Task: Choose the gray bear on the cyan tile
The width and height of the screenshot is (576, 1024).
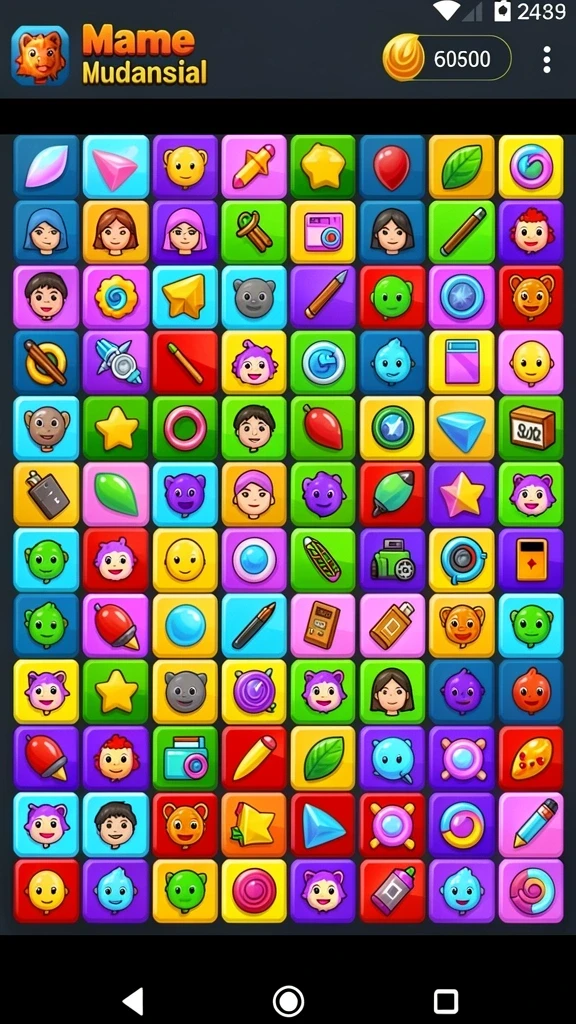Action: click(254, 298)
